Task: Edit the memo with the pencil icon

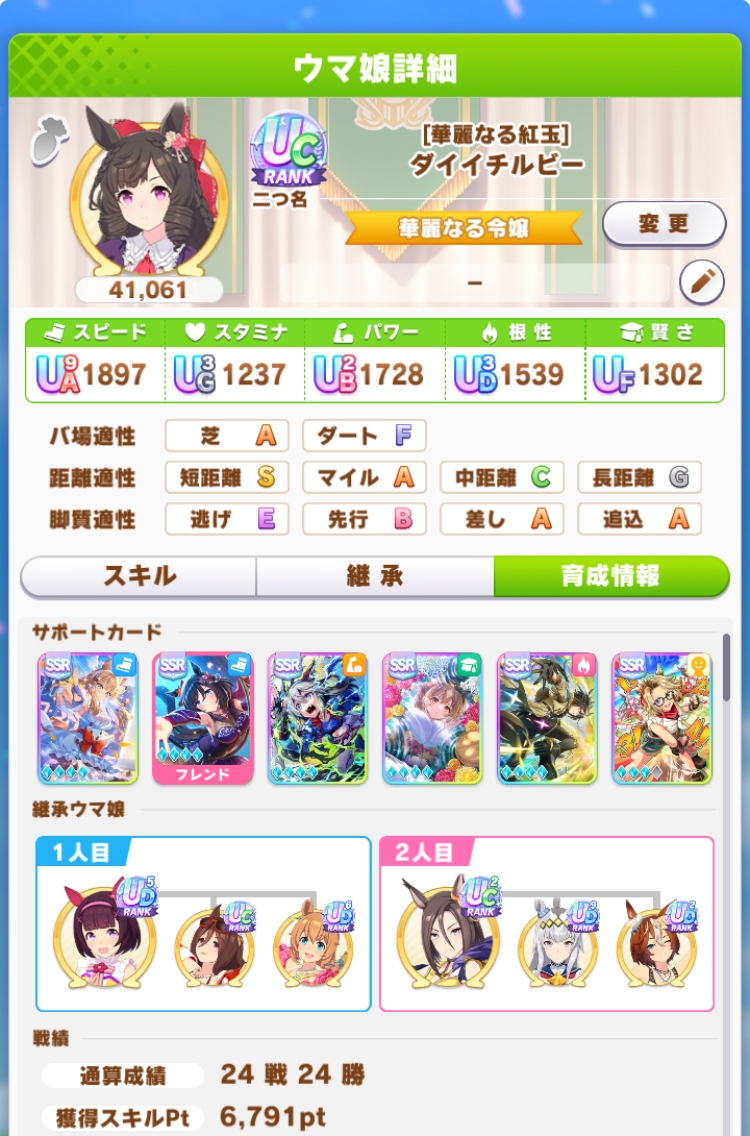Action: click(701, 283)
